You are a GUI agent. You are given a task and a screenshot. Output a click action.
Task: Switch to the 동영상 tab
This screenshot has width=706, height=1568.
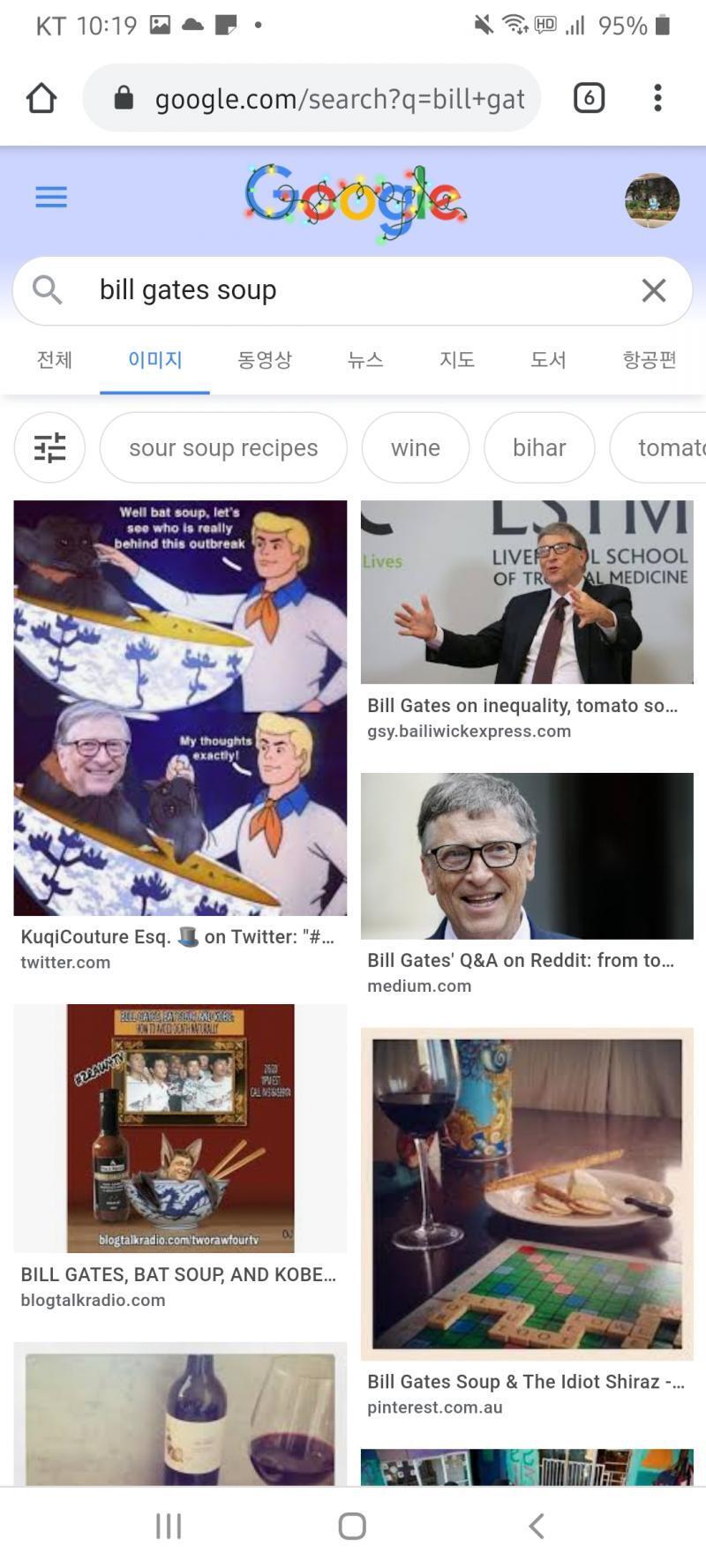click(264, 360)
